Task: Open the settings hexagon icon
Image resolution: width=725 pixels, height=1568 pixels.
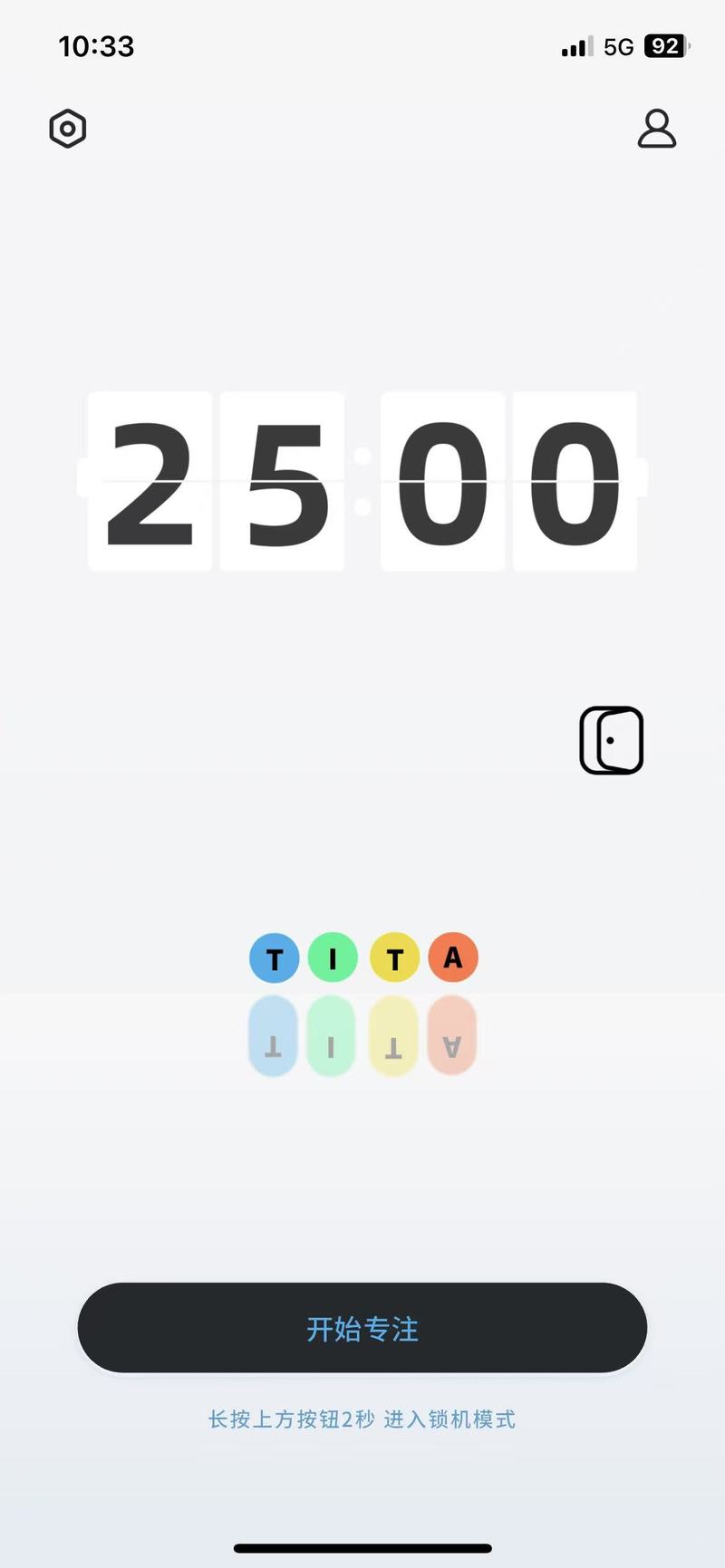Action: point(68,130)
